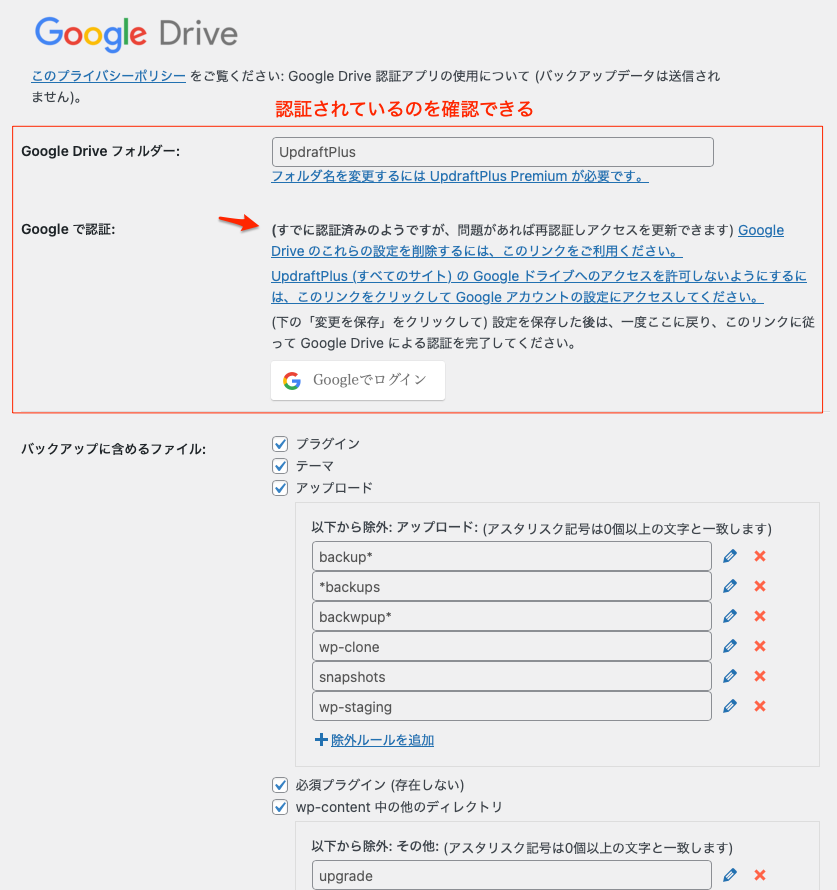The image size is (837, 890).
Task: Remove the upgrade exclusion rule
Action: [x=760, y=875]
